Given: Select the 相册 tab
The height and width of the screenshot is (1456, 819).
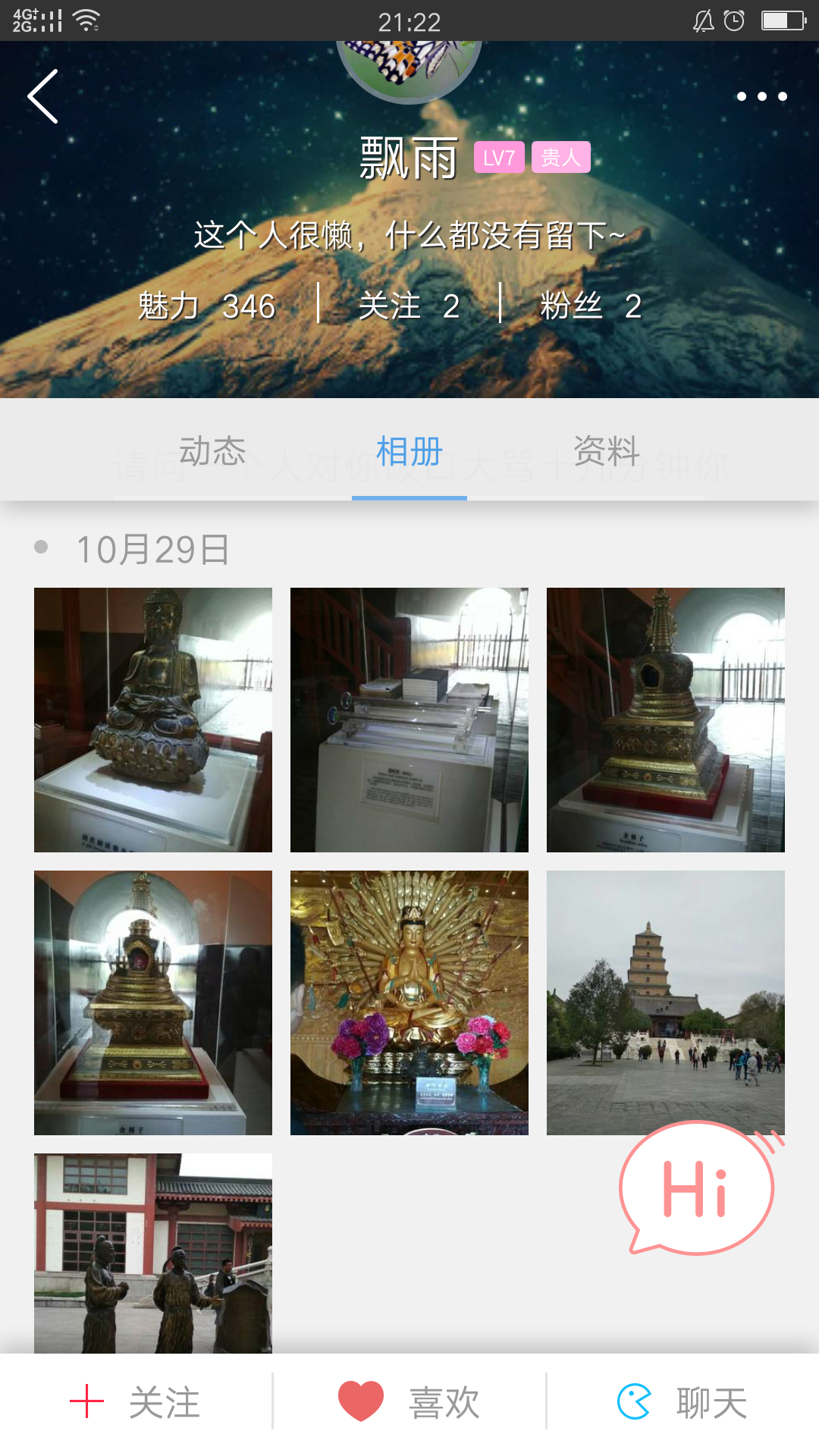Looking at the screenshot, I should [x=409, y=451].
